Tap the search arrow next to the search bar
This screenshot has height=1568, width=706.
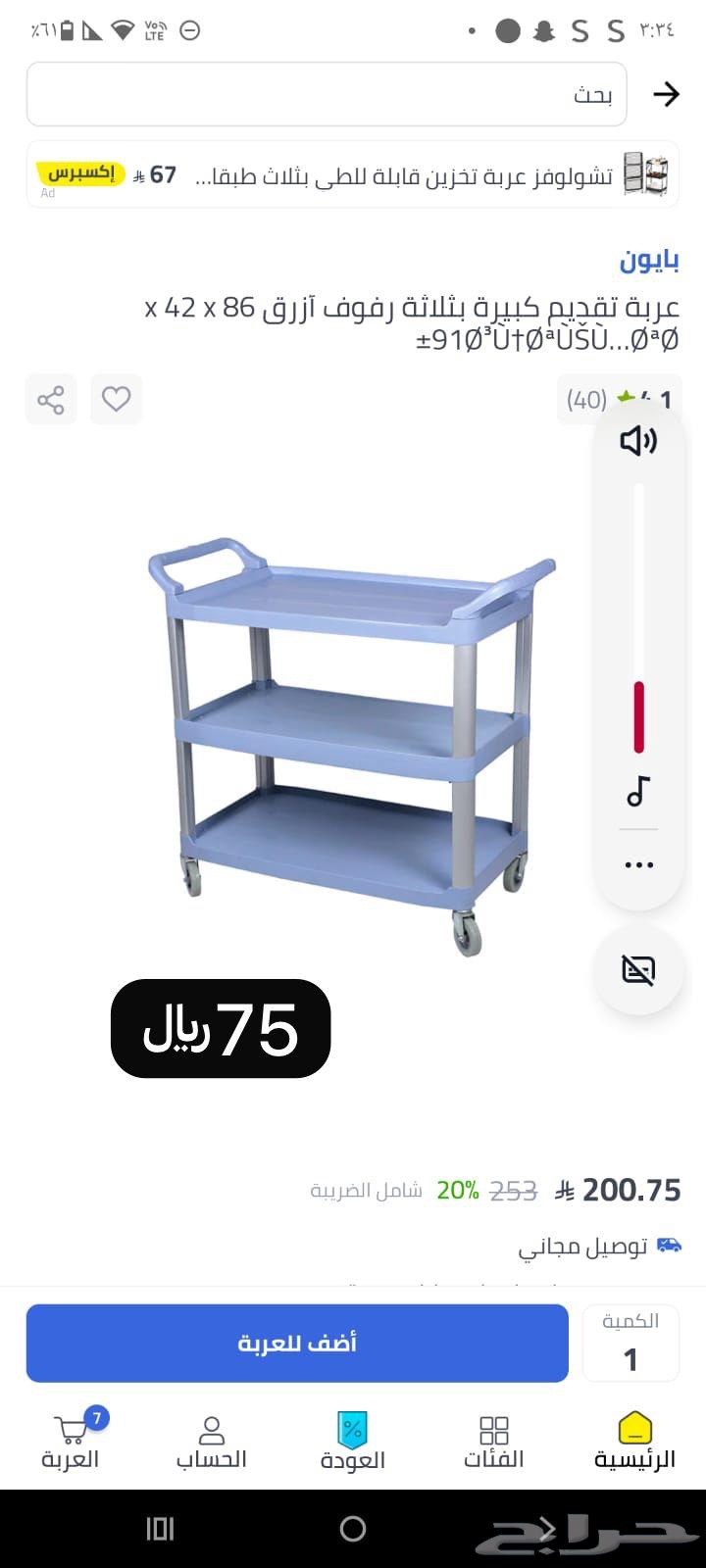click(667, 94)
